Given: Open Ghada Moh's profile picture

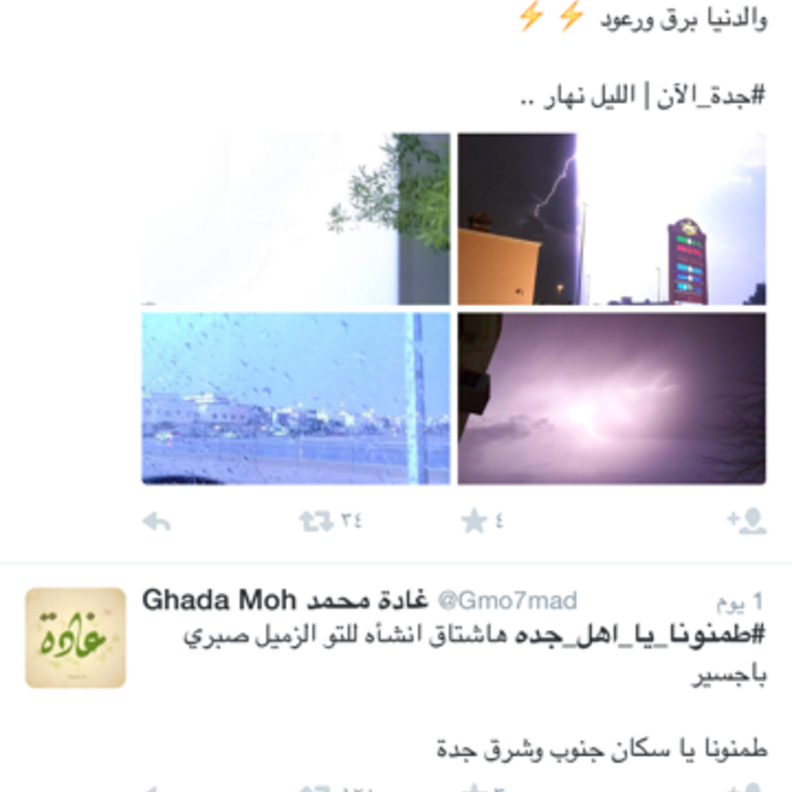Looking at the screenshot, I should point(76,638).
